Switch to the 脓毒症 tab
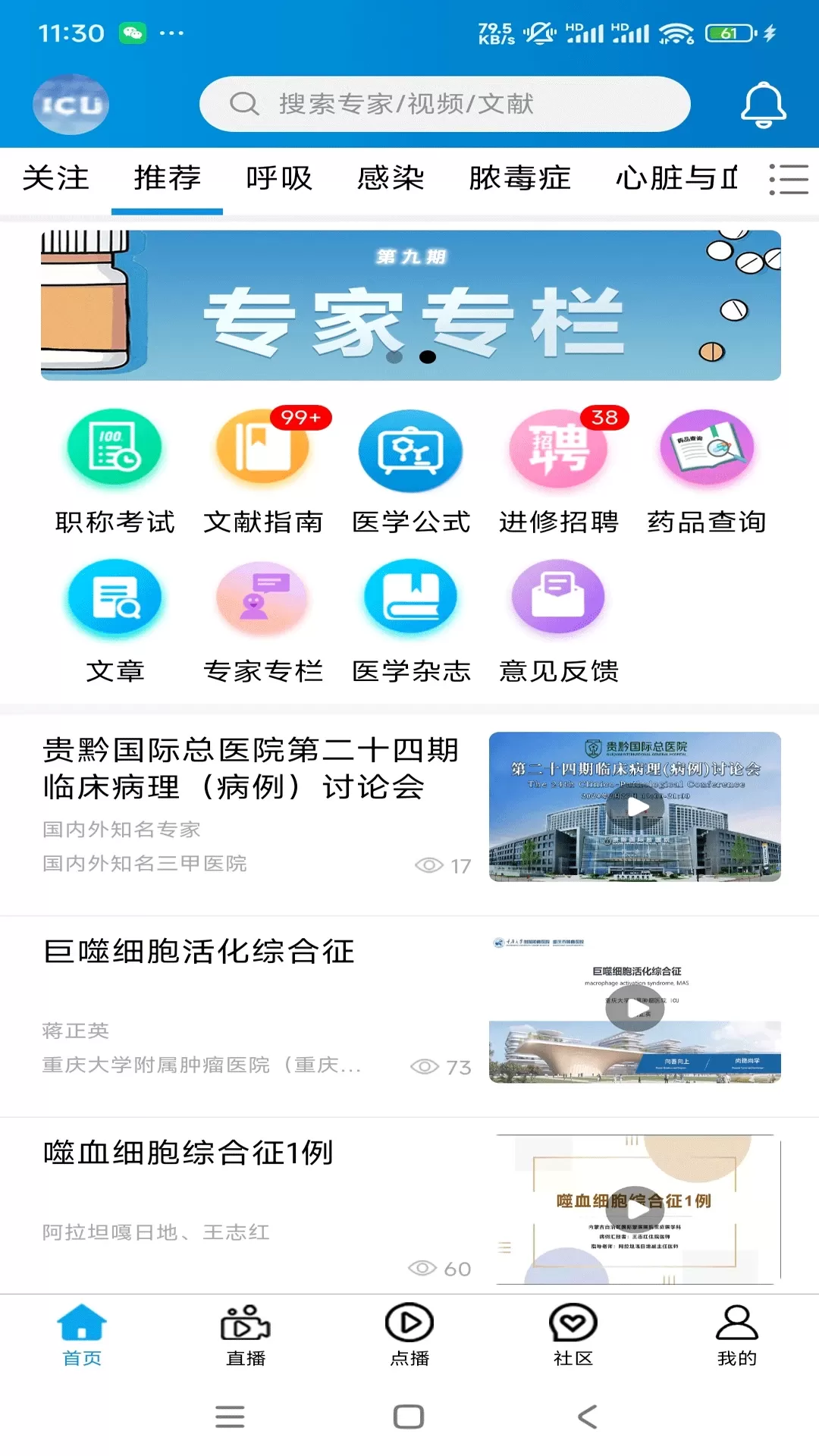This screenshot has width=819, height=1456. (519, 178)
